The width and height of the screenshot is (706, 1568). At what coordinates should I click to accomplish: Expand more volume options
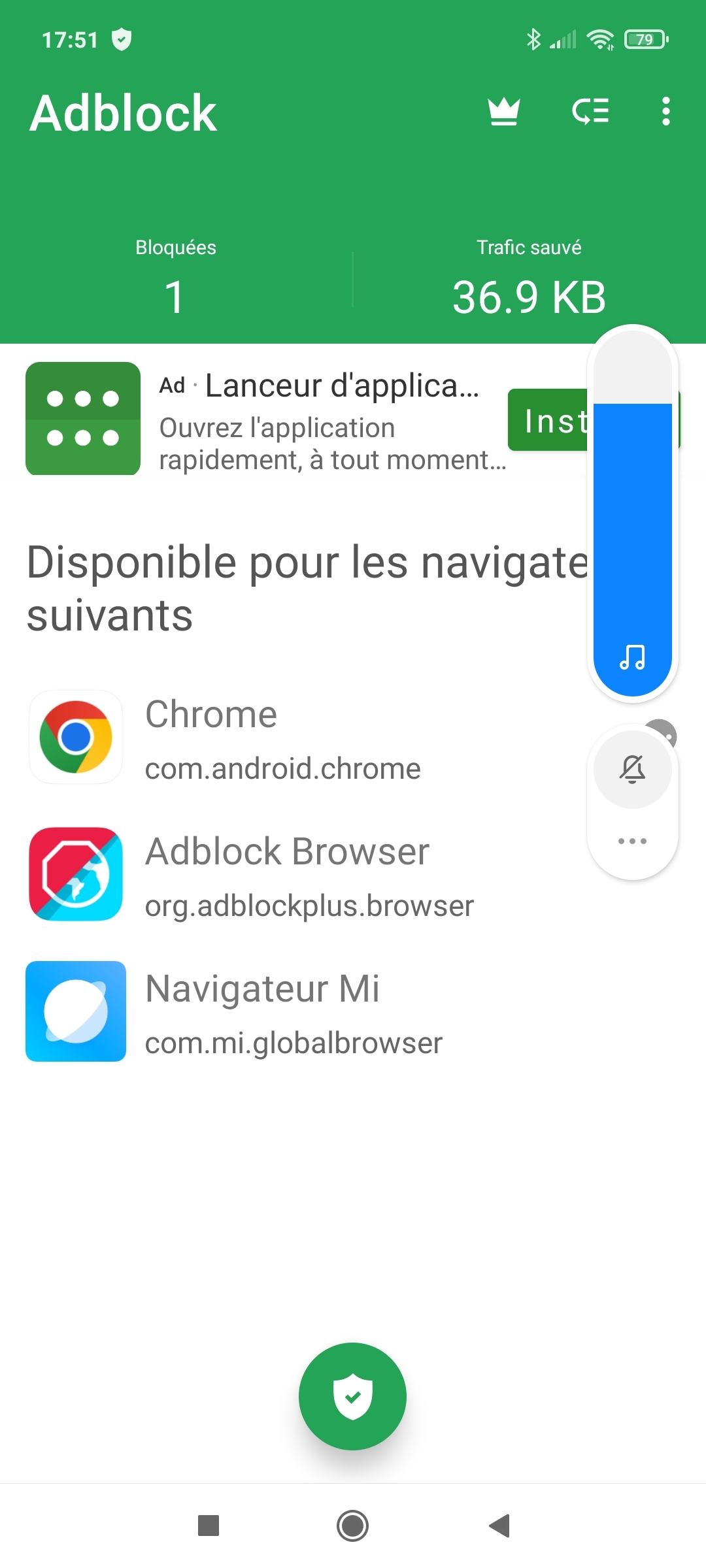(632, 841)
